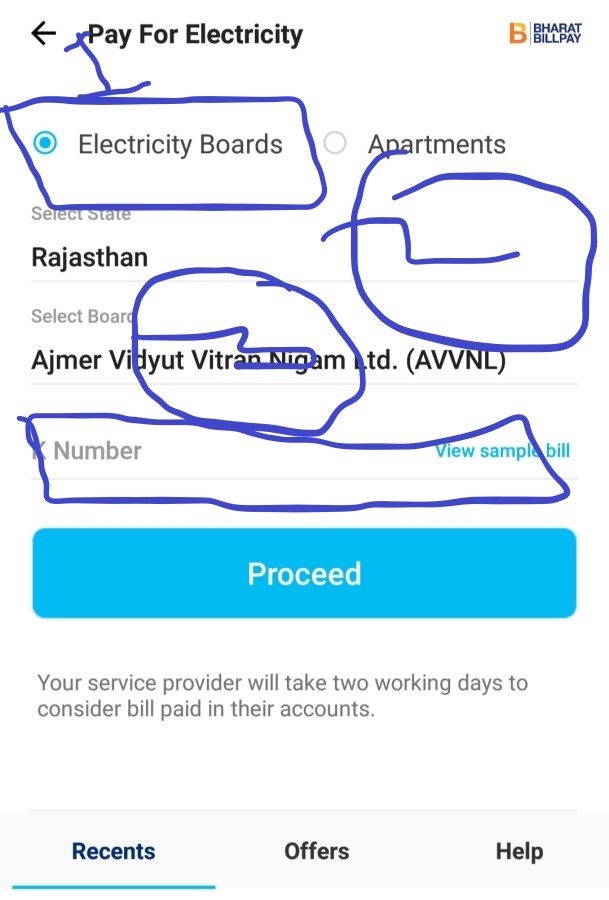Open the View sample bill link
The height and width of the screenshot is (900, 609).
pos(502,451)
